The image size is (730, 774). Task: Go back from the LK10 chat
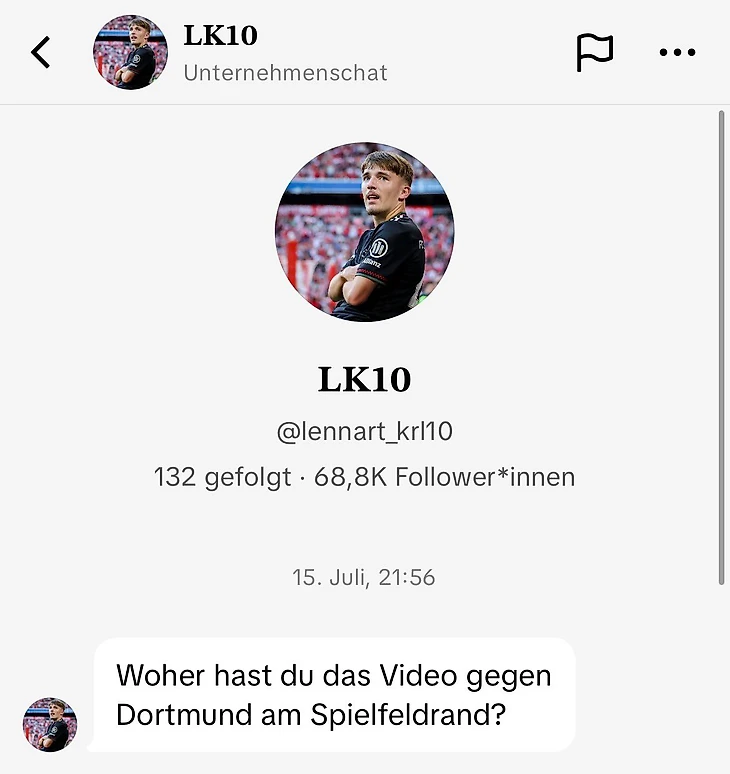[41, 52]
